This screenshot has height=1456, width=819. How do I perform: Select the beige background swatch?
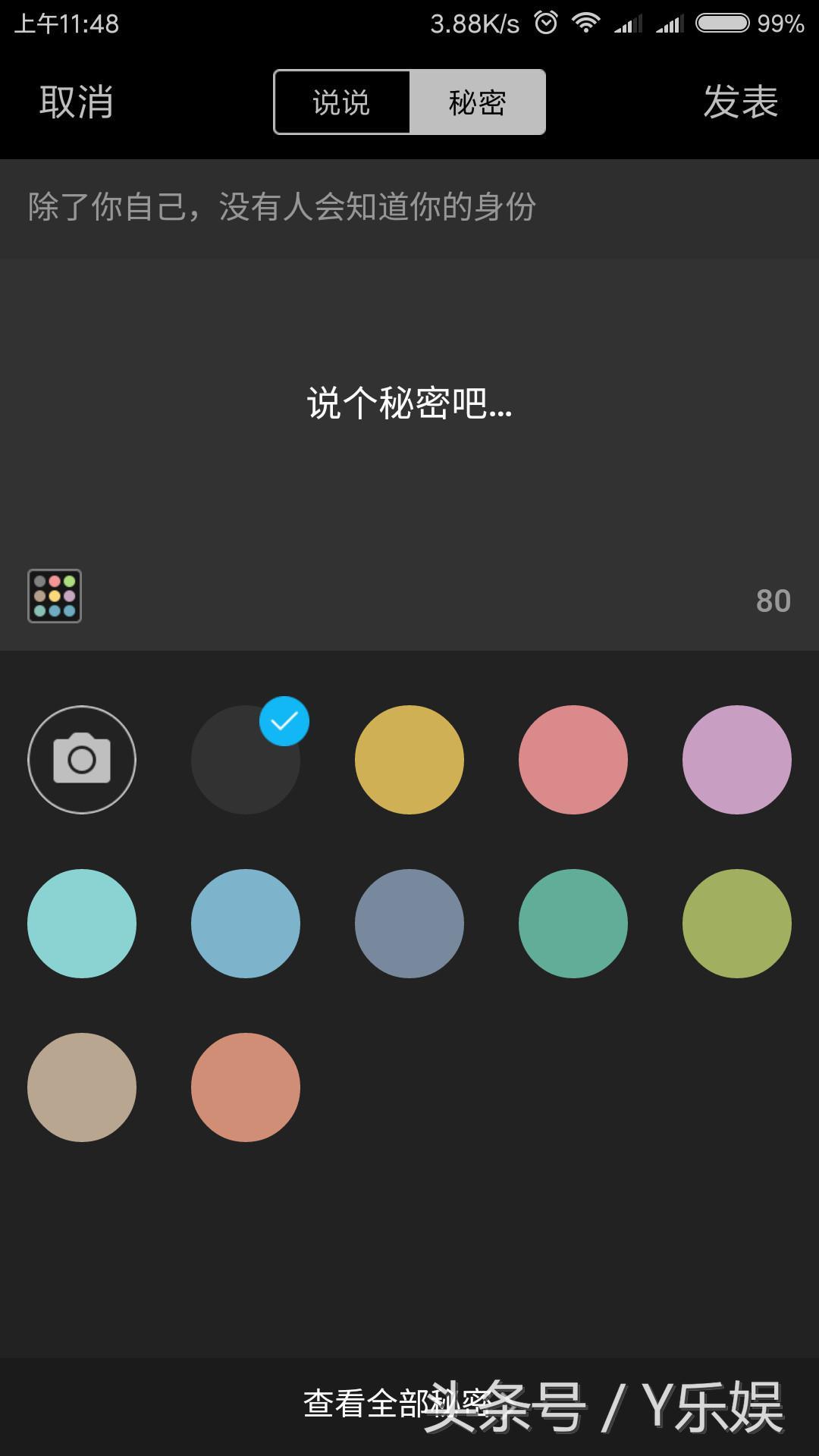[x=82, y=1087]
